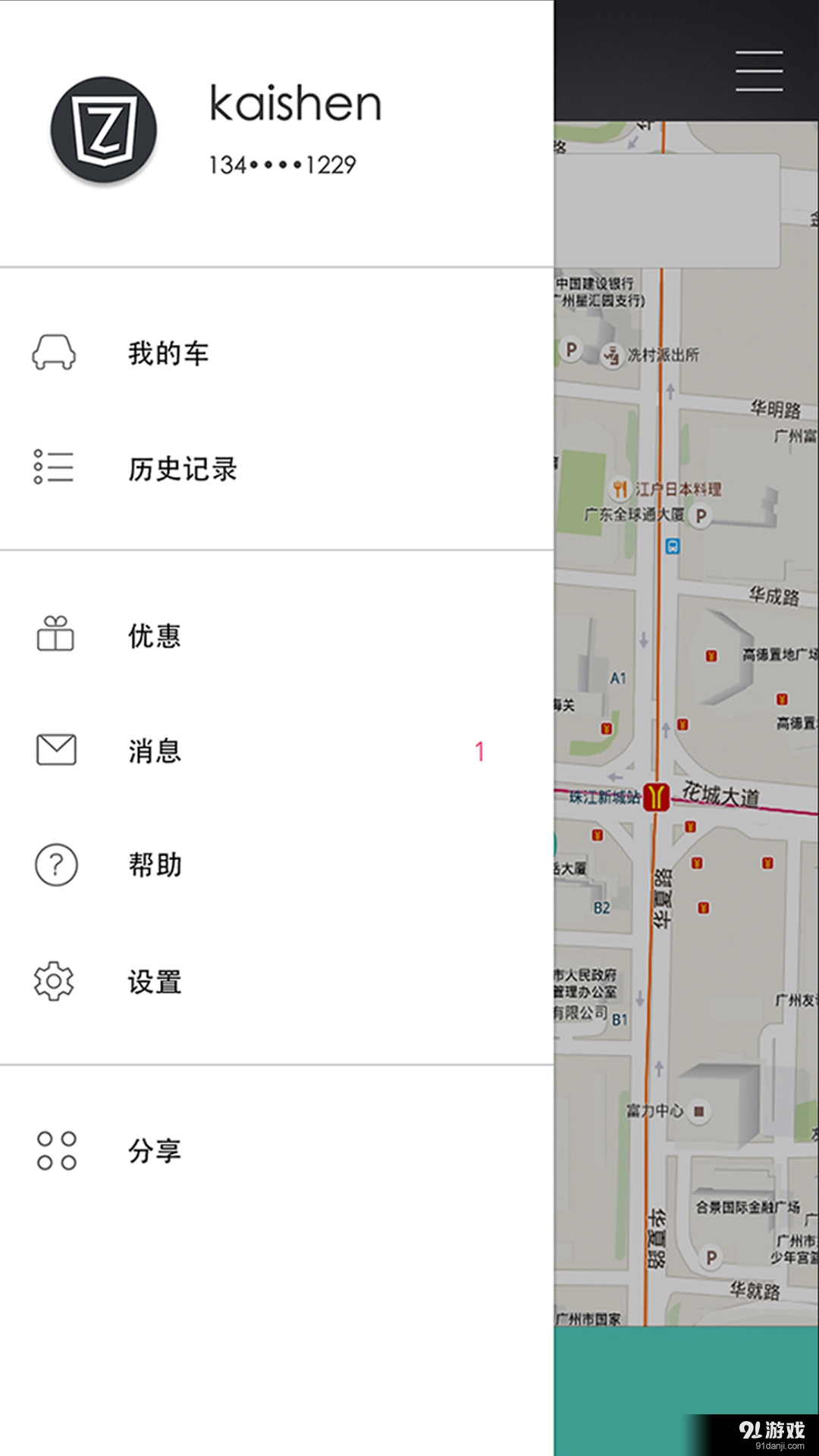
Task: Select the restaurant icon at 江户日本料理
Action: coord(621,489)
